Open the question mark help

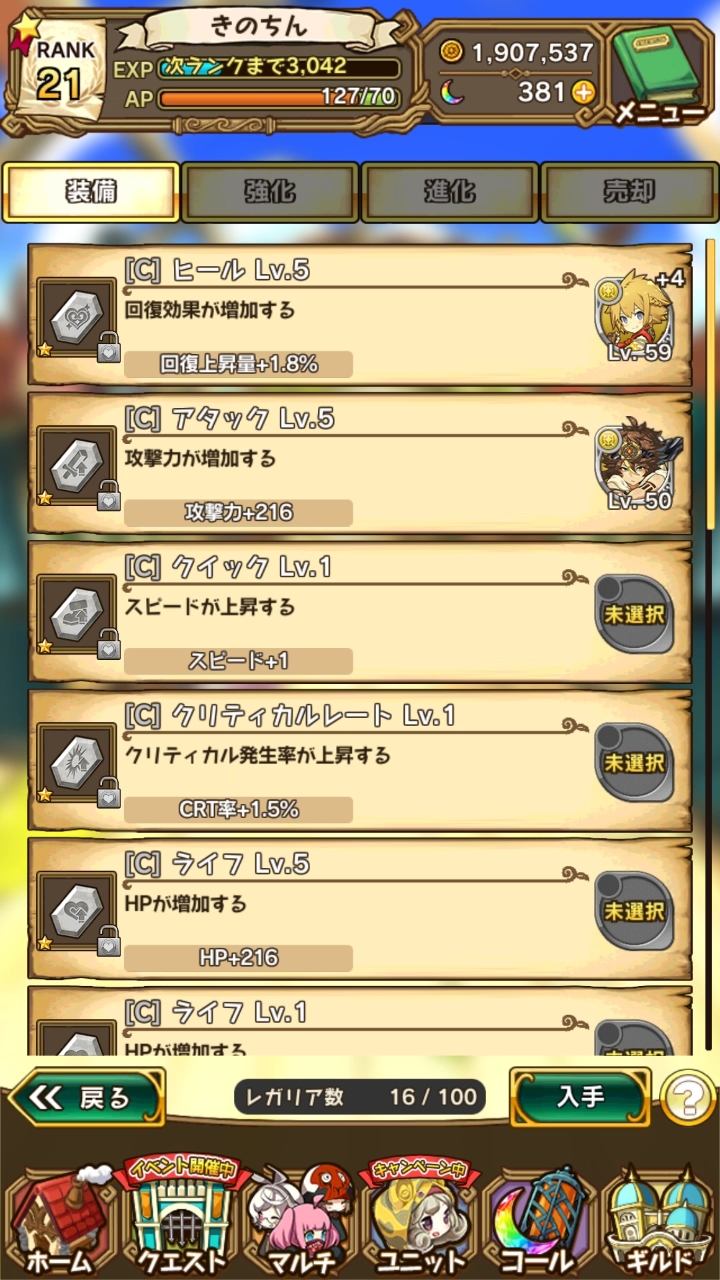(x=688, y=1099)
